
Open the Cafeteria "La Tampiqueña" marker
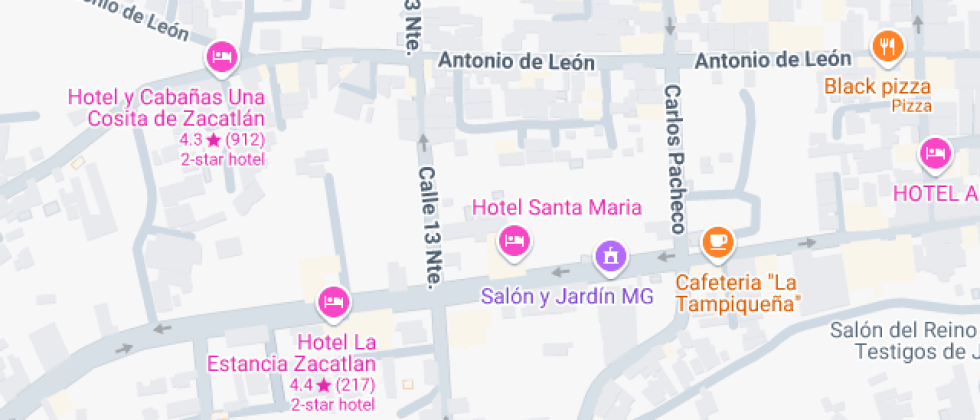[x=717, y=241]
